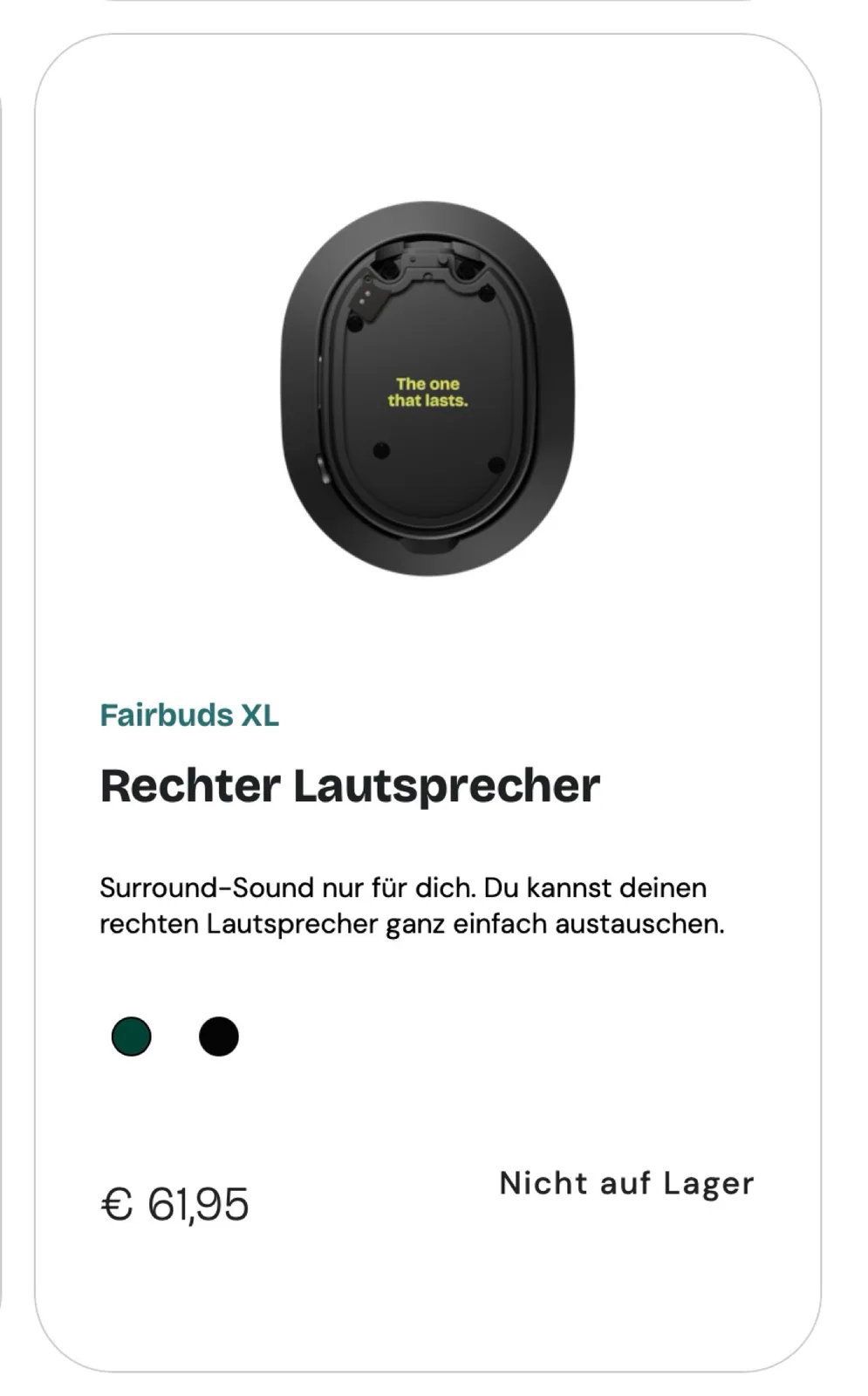Screen dimensions: 868x1396
Task: Open the Rechter Lautsprecher product card
Action: click(x=349, y=785)
